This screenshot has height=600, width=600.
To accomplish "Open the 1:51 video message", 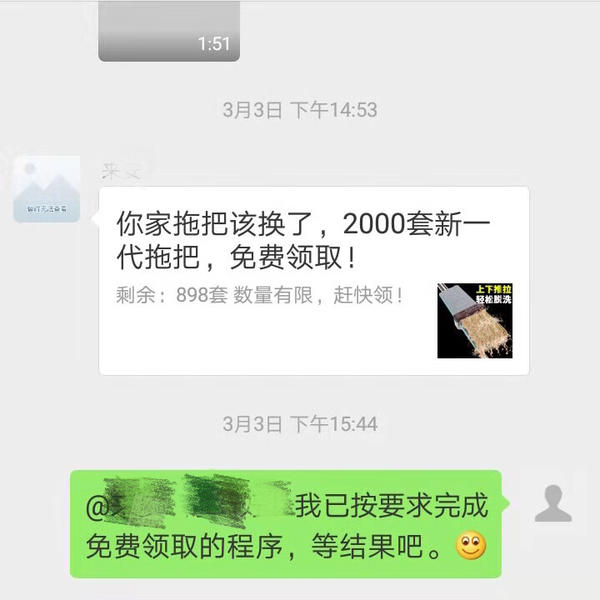I will click(x=169, y=31).
